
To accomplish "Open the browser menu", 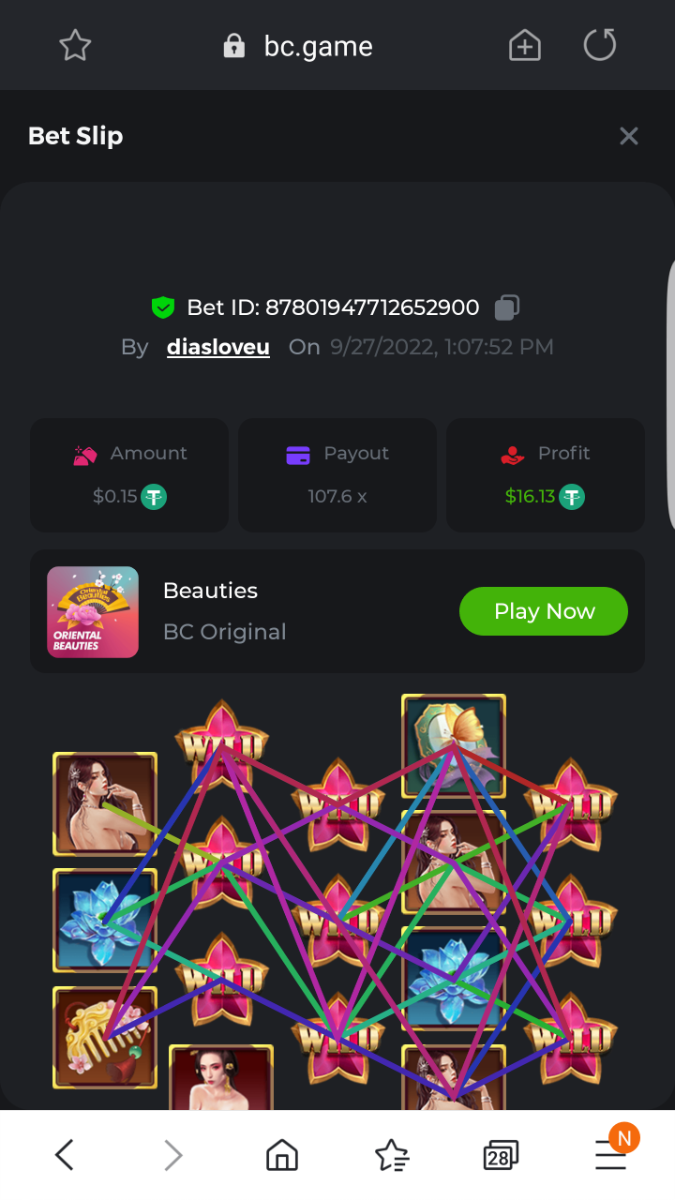I will coord(611,1154).
